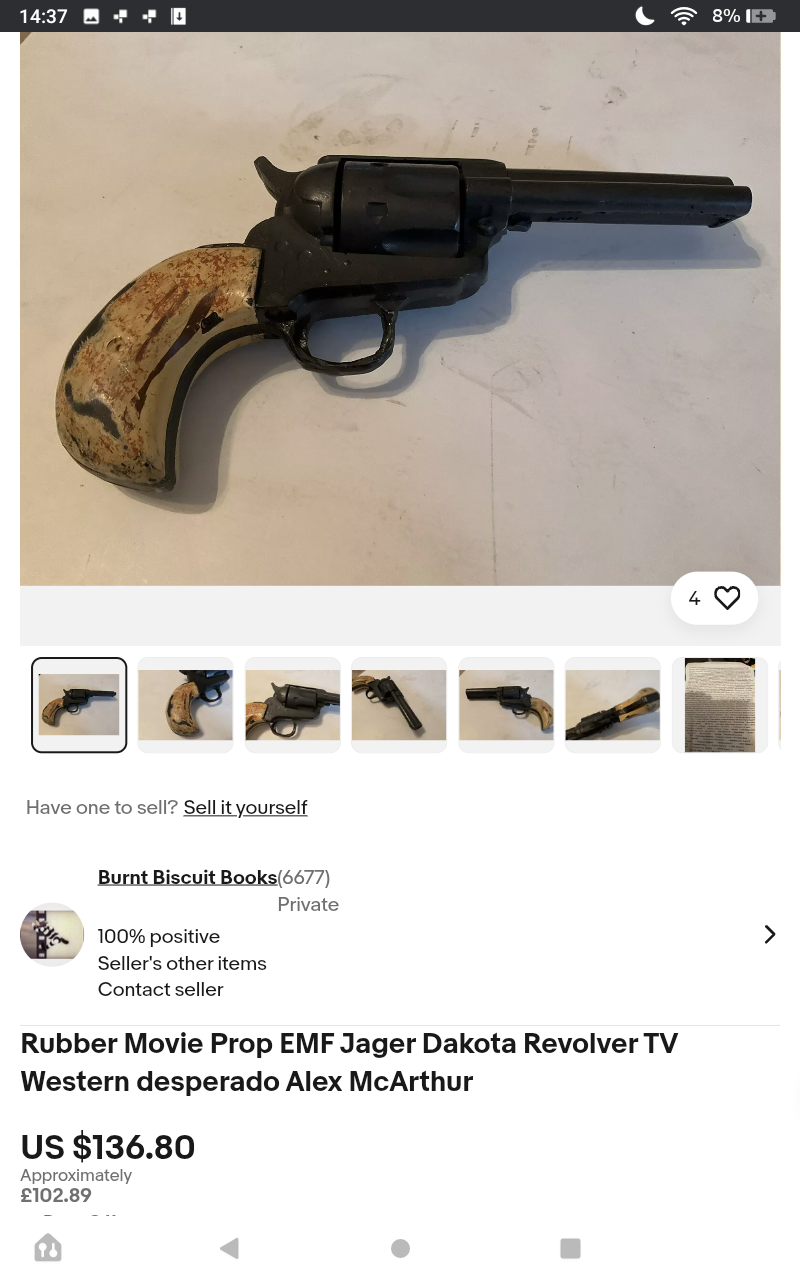Open the recent apps button
Image resolution: width=800 pixels, height=1280 pixels.
pos(570,1248)
